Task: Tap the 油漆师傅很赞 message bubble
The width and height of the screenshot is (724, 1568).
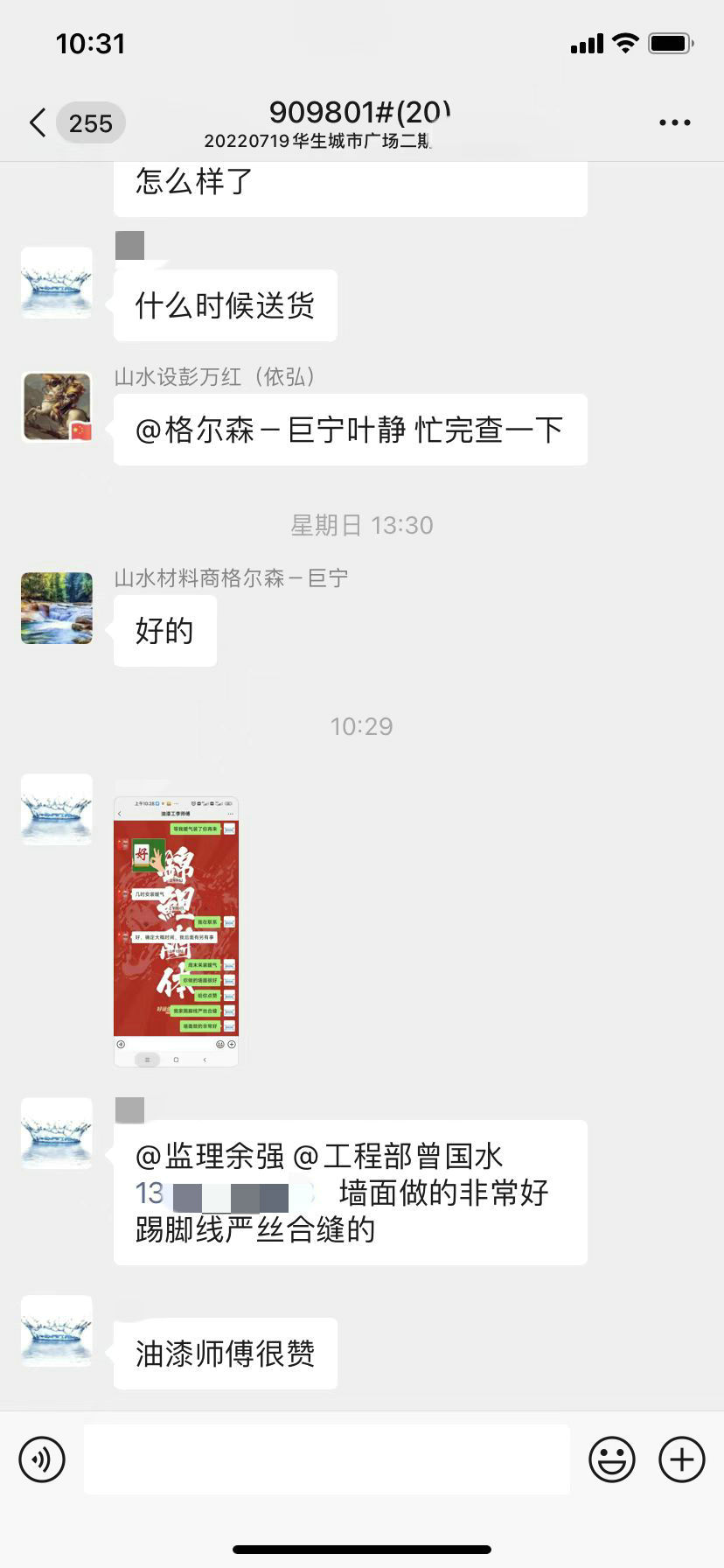Action: coord(225,1354)
